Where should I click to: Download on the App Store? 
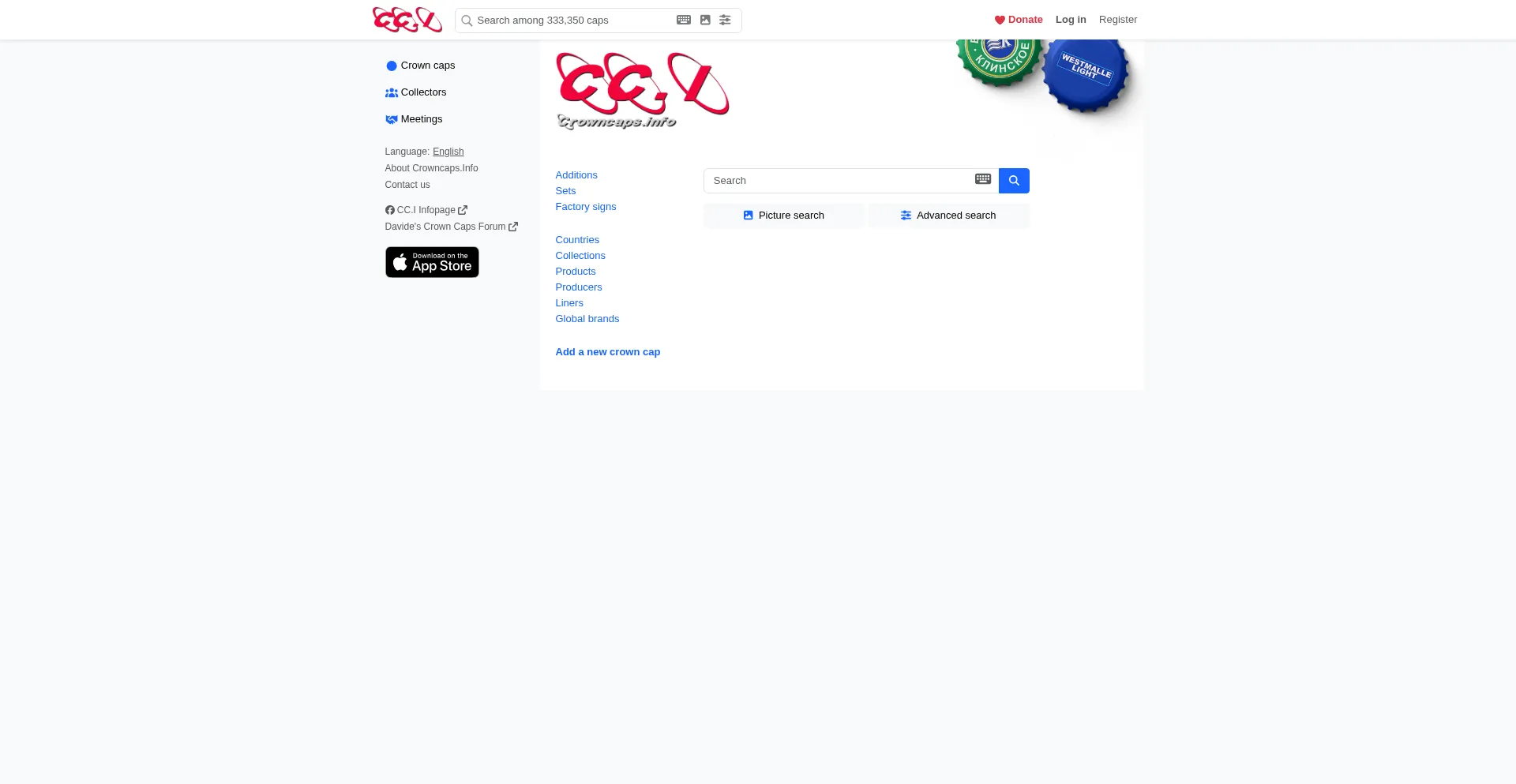432,262
